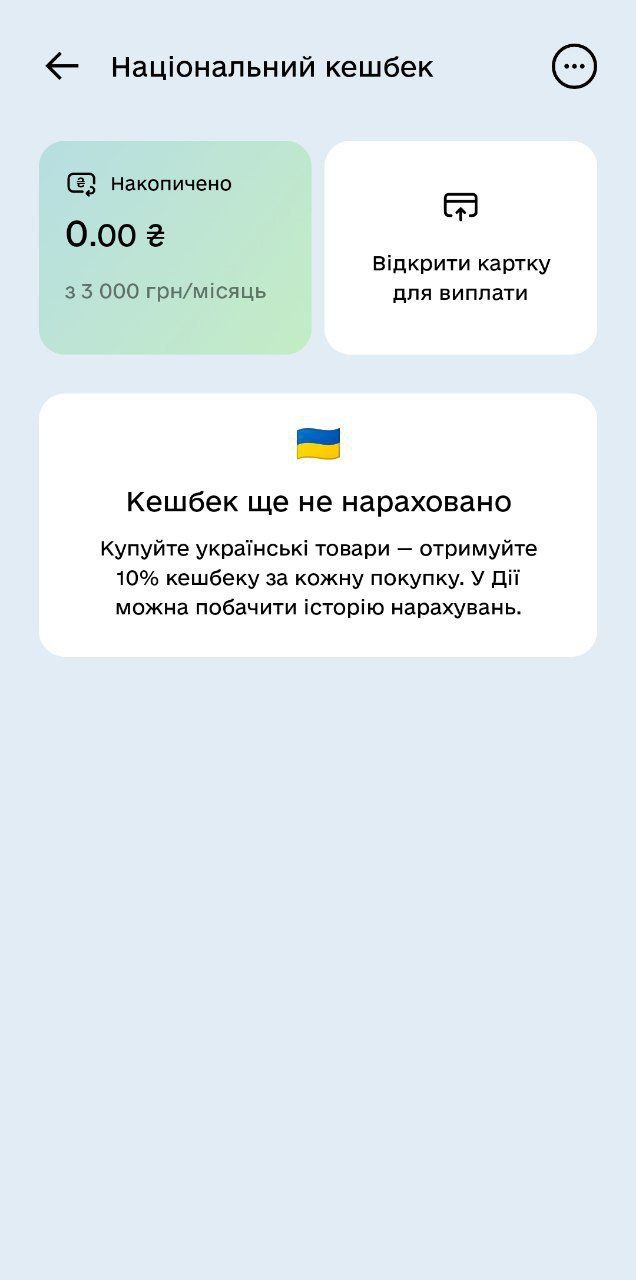This screenshot has width=636, height=1280.
Task: Open the 'Накопичено' balance card
Action: (x=175, y=248)
